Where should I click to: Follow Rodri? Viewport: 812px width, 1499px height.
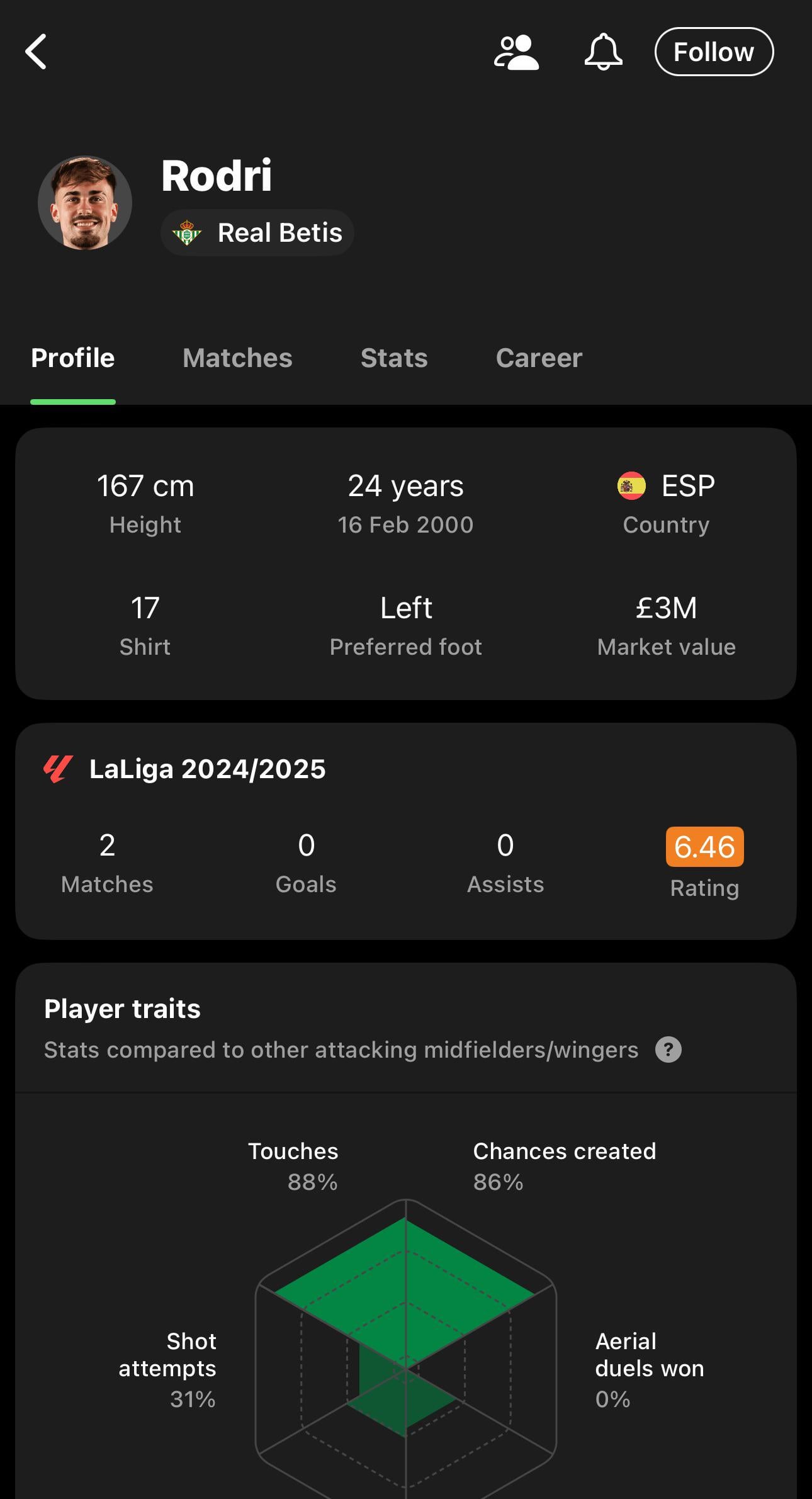[714, 52]
